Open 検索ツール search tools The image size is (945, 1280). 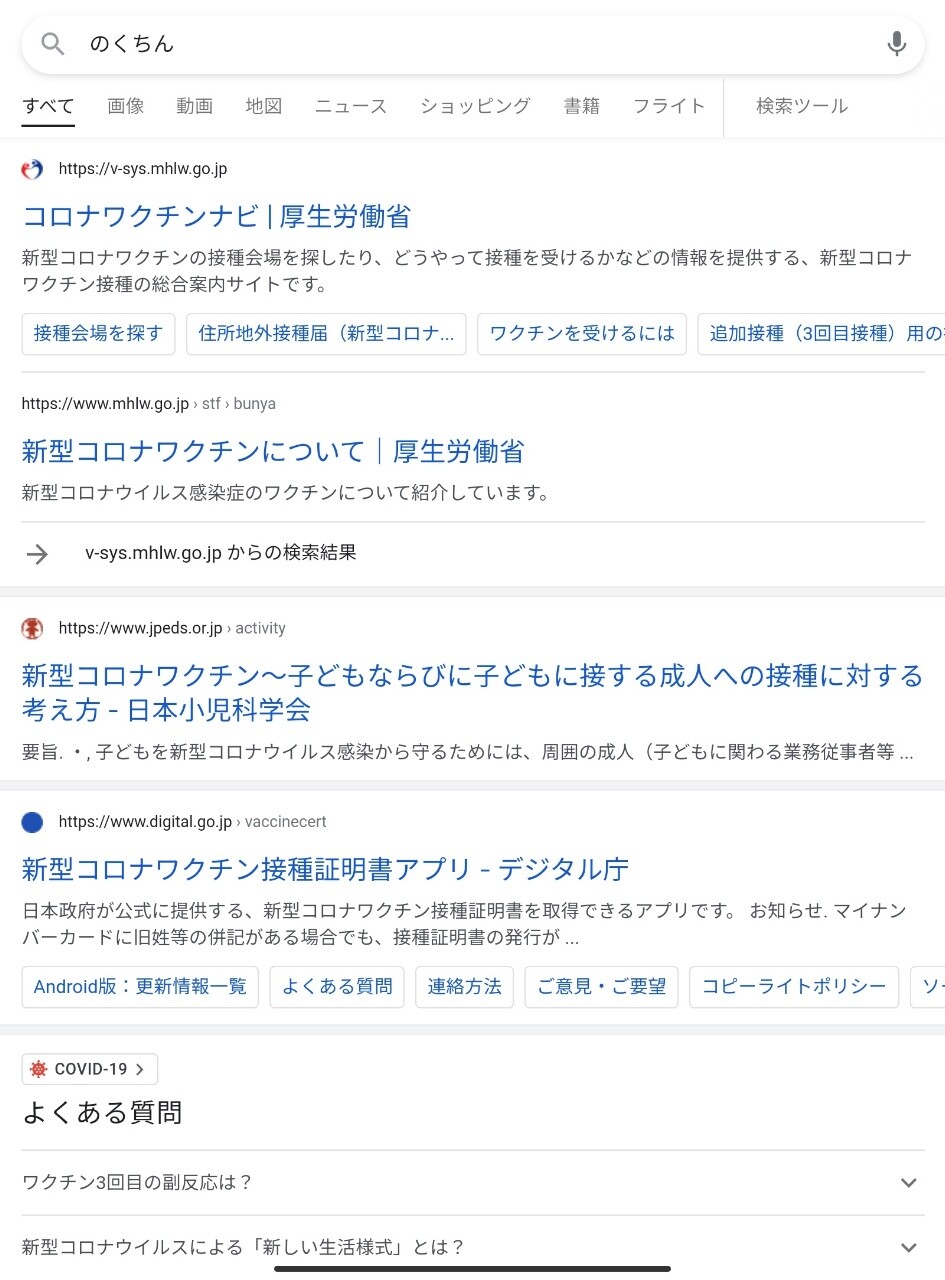[801, 106]
